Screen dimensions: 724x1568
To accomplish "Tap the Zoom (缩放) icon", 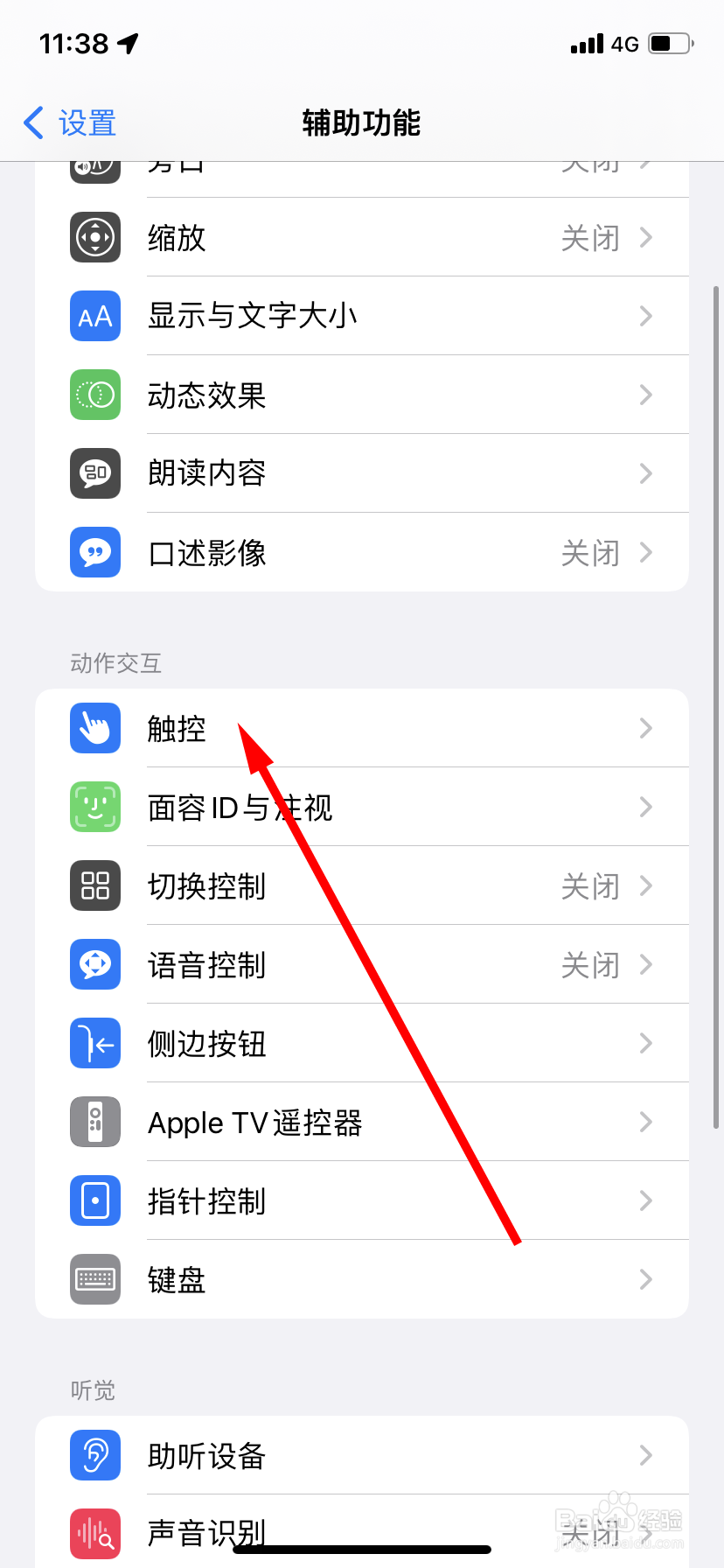I will [x=94, y=237].
